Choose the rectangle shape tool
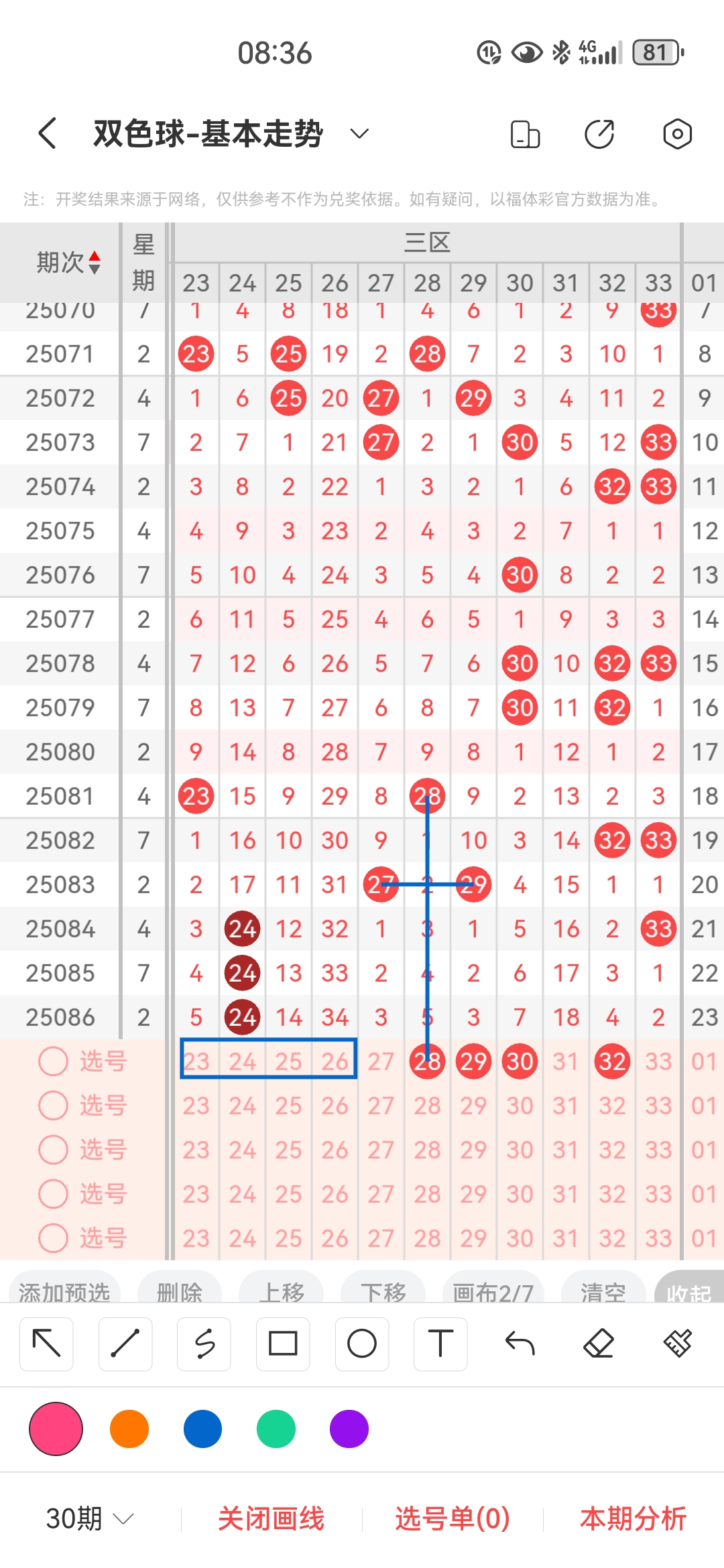Screen dimensions: 724x1568 [283, 1344]
